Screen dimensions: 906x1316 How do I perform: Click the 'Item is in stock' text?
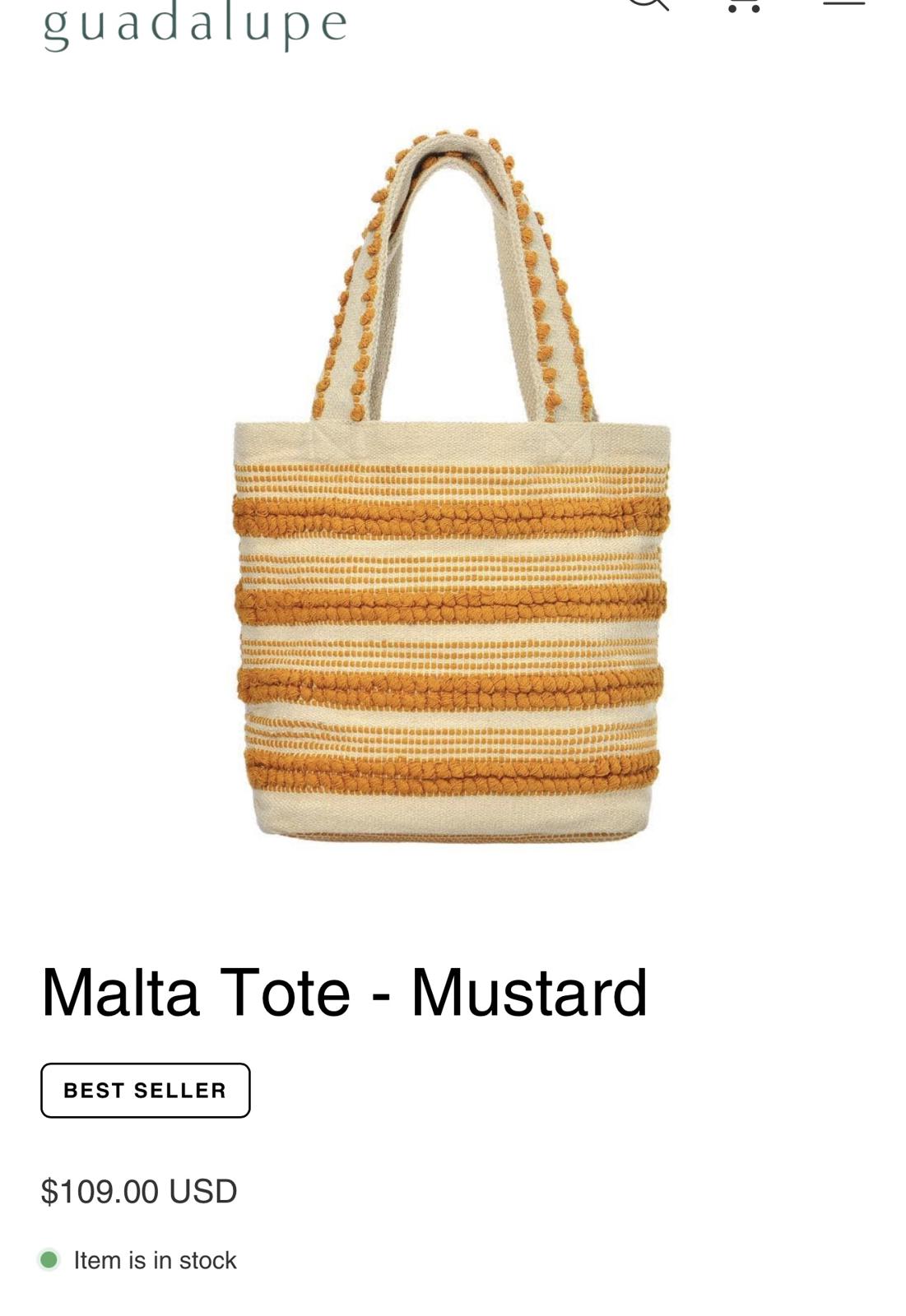tap(153, 1258)
